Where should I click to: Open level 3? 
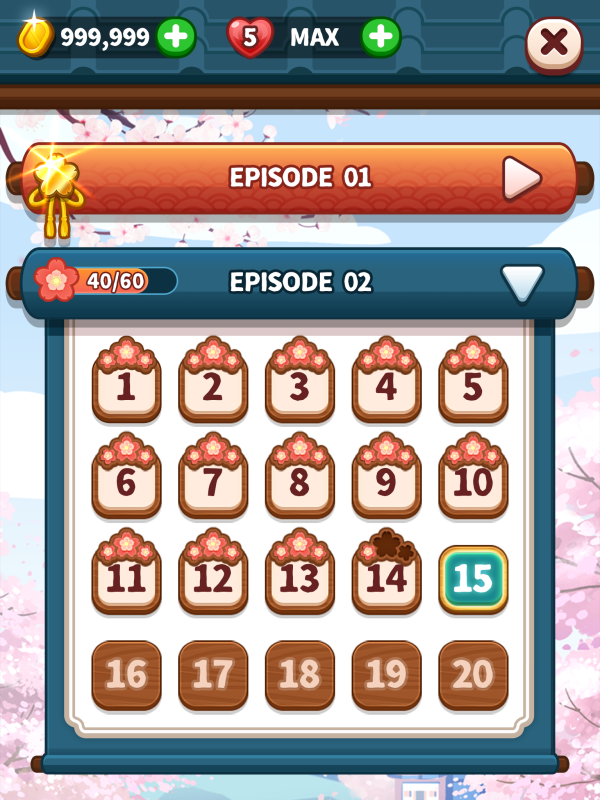(299, 386)
